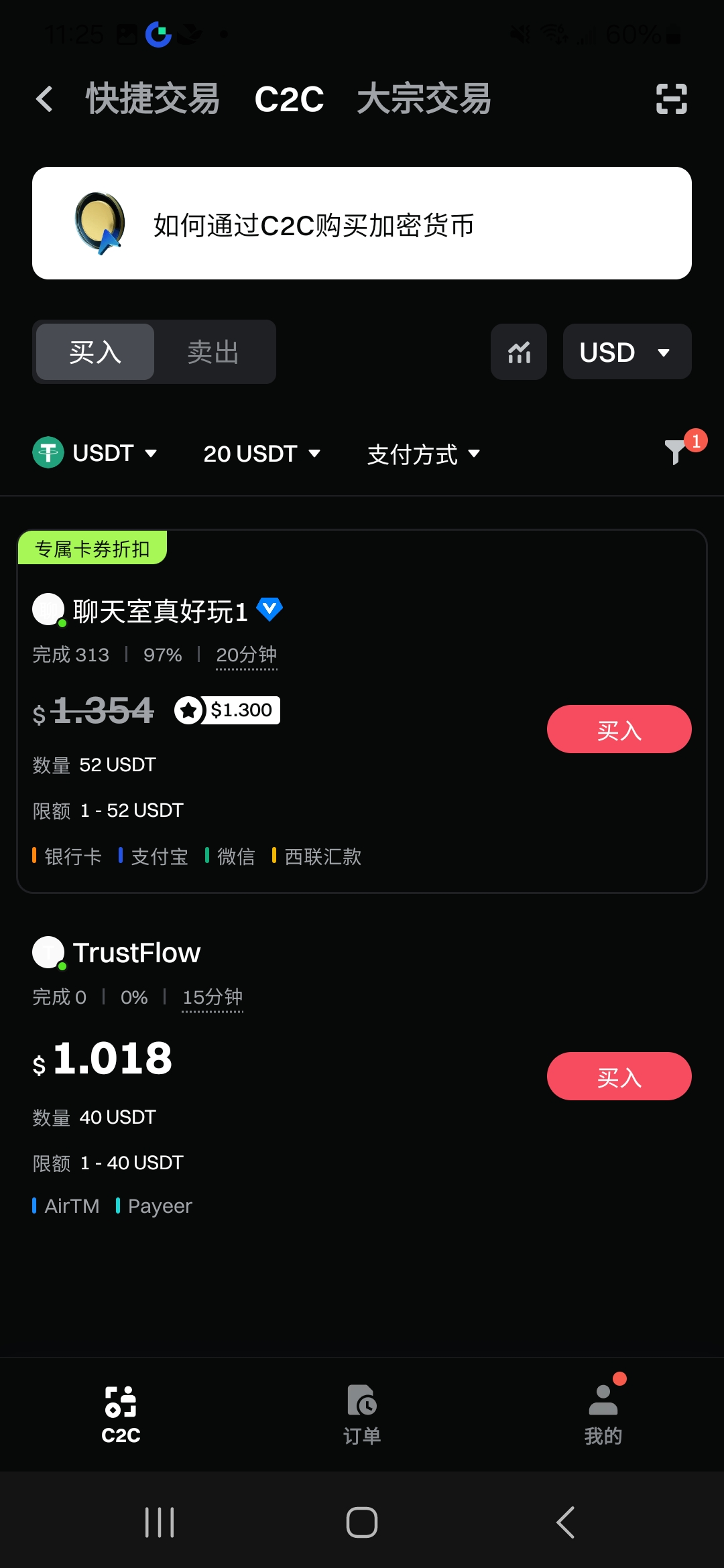The width and height of the screenshot is (724, 1568).
Task: Go to the system home screen
Action: (x=362, y=1522)
